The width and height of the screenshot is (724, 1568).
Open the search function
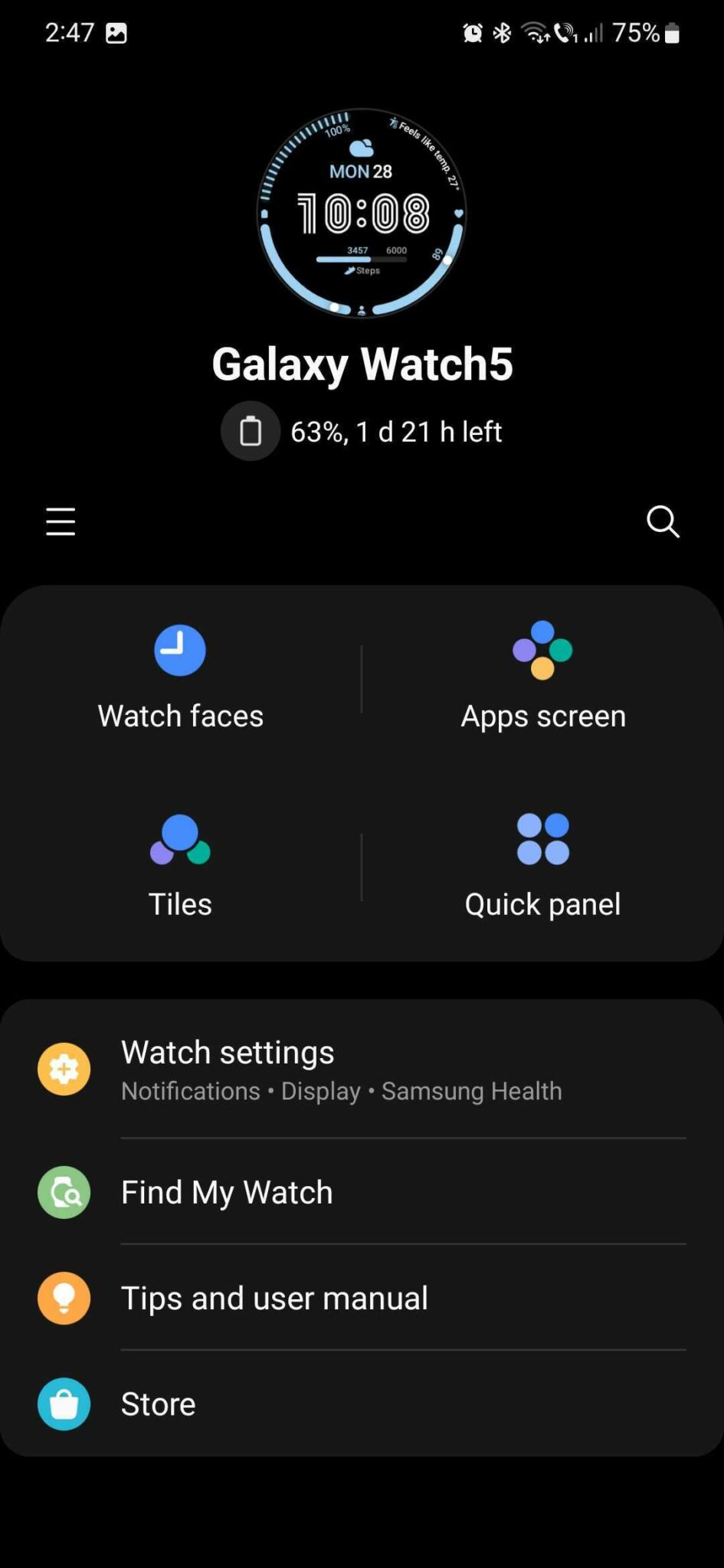click(x=663, y=522)
